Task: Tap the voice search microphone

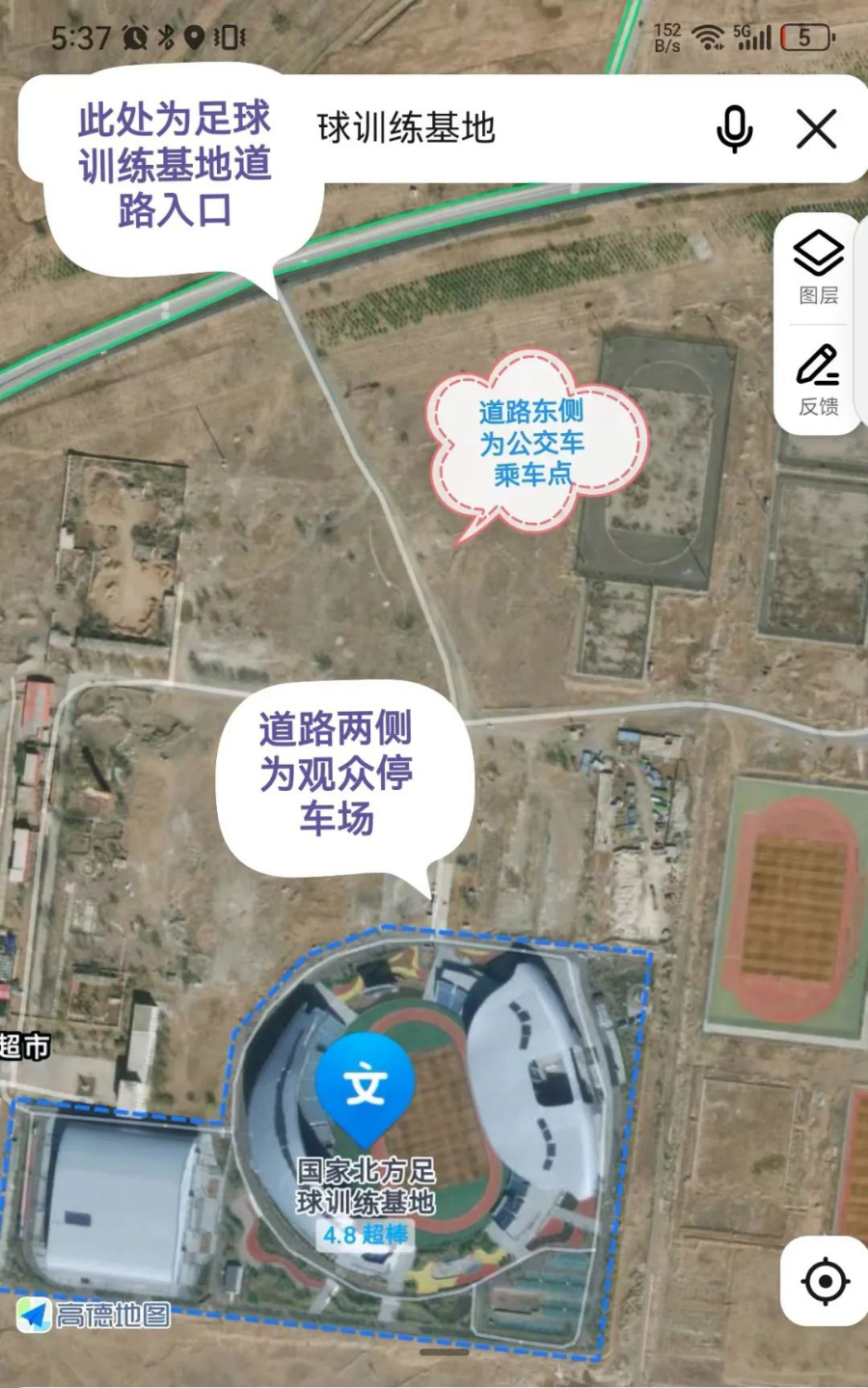Action: pyautogui.click(x=734, y=129)
